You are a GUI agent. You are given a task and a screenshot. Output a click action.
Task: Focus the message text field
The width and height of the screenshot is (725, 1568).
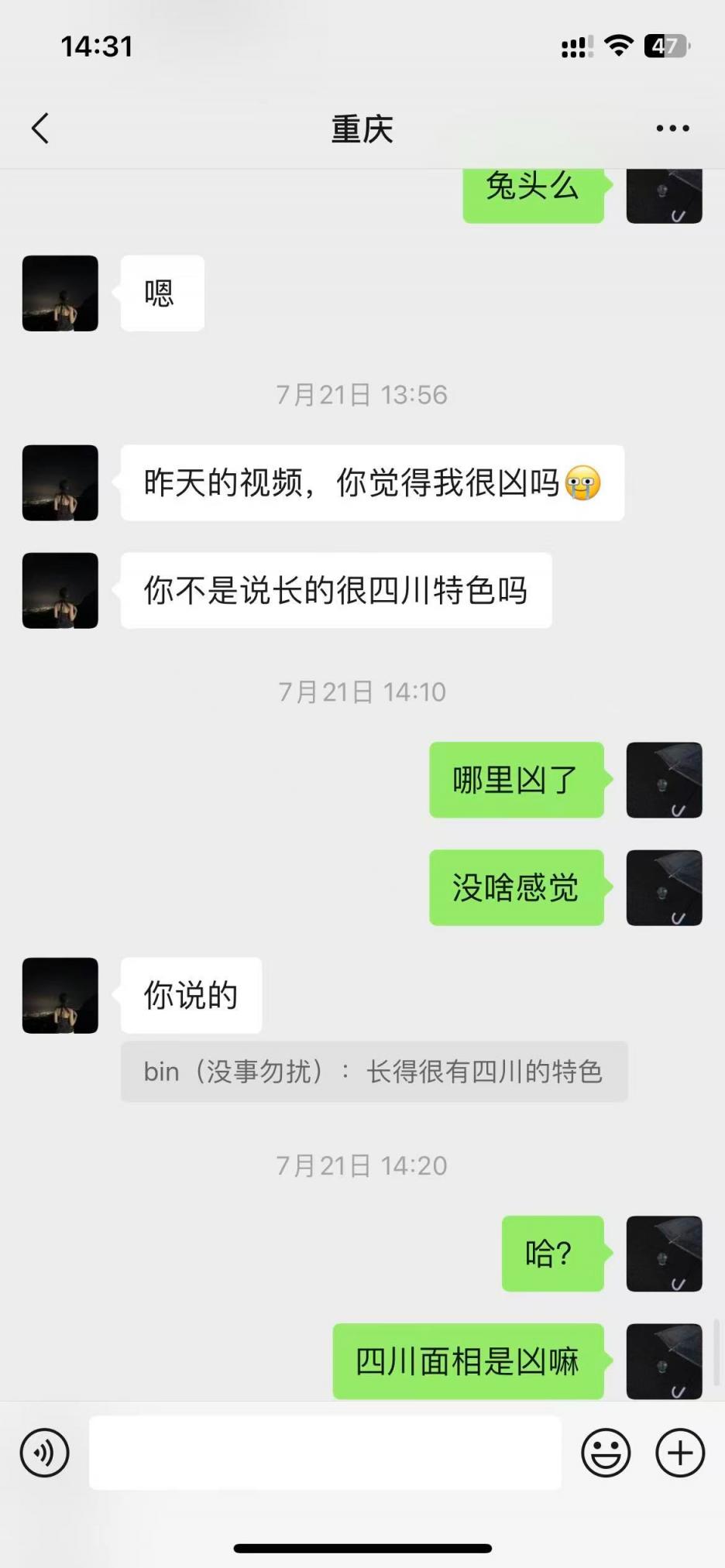click(325, 1453)
